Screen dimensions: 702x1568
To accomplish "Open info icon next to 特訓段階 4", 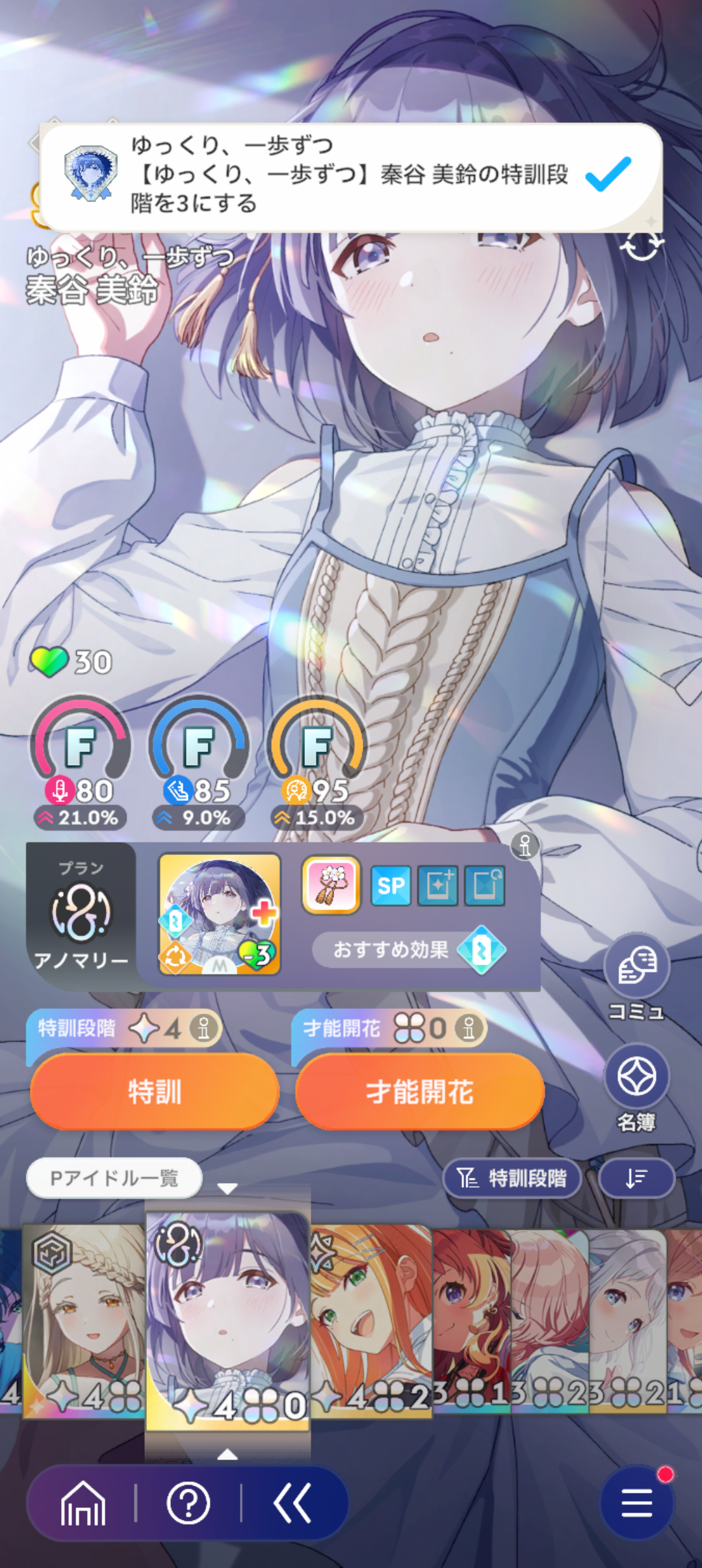I will (203, 1028).
